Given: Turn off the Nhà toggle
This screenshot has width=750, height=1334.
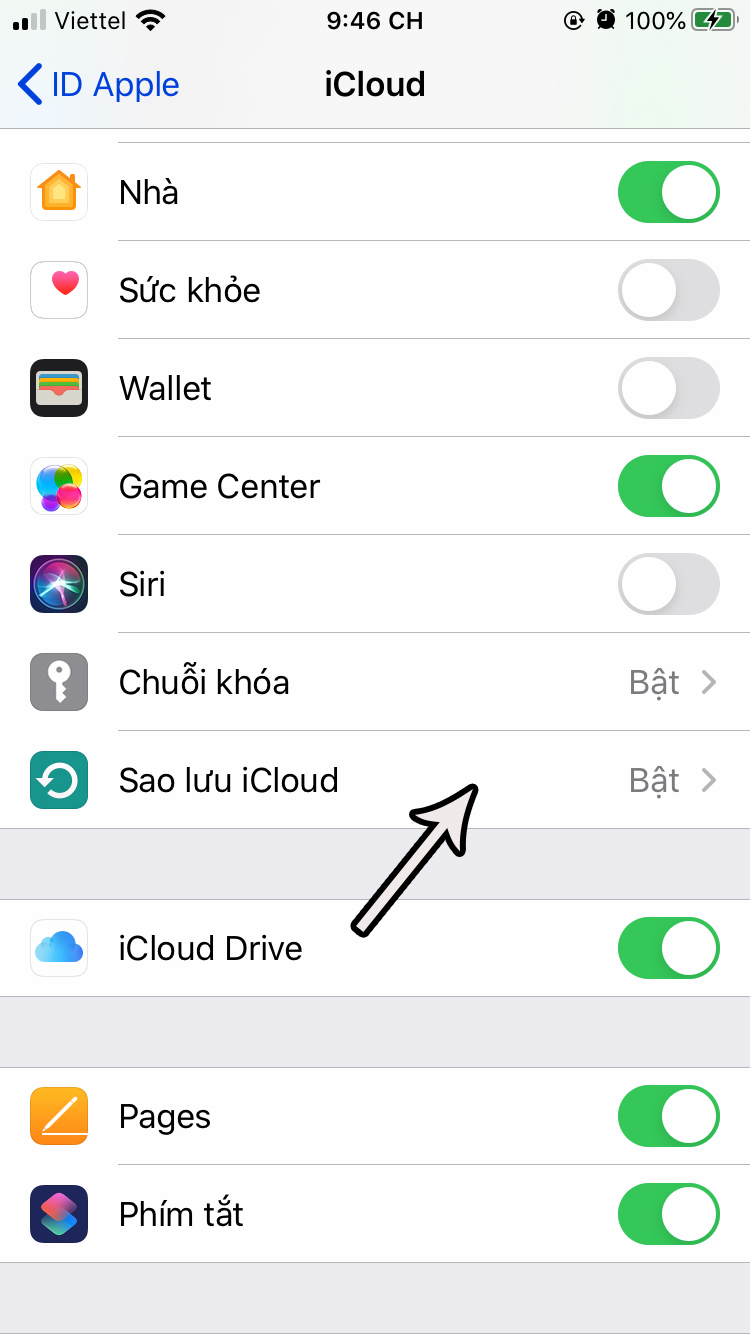Looking at the screenshot, I should point(668,192).
